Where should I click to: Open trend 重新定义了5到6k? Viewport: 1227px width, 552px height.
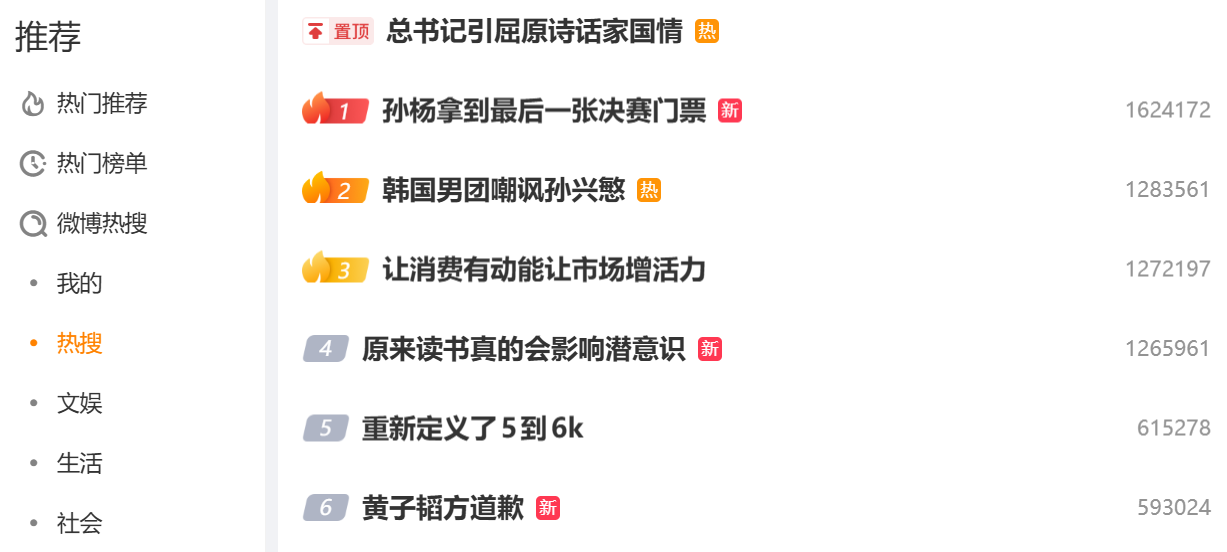473,428
